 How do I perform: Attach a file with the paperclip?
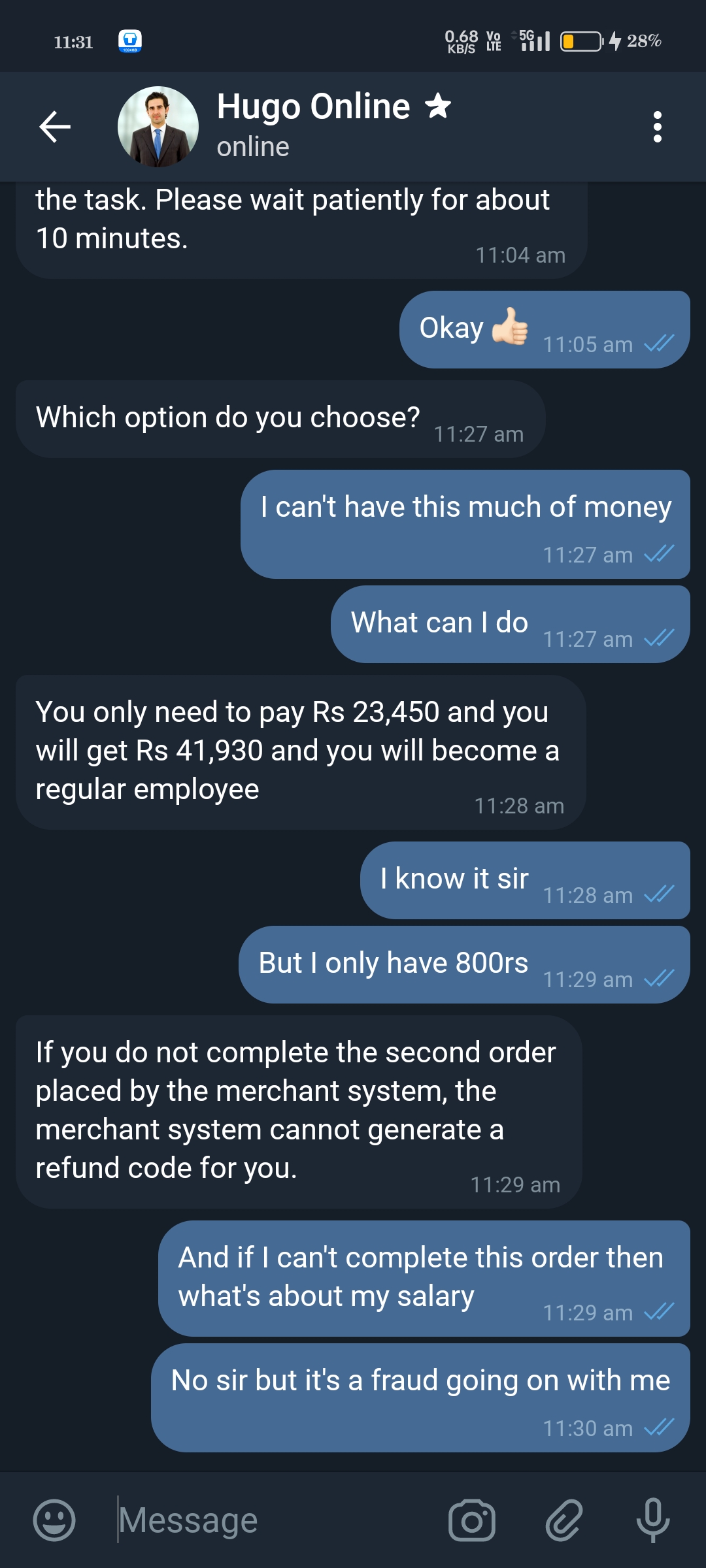pyautogui.click(x=563, y=1520)
